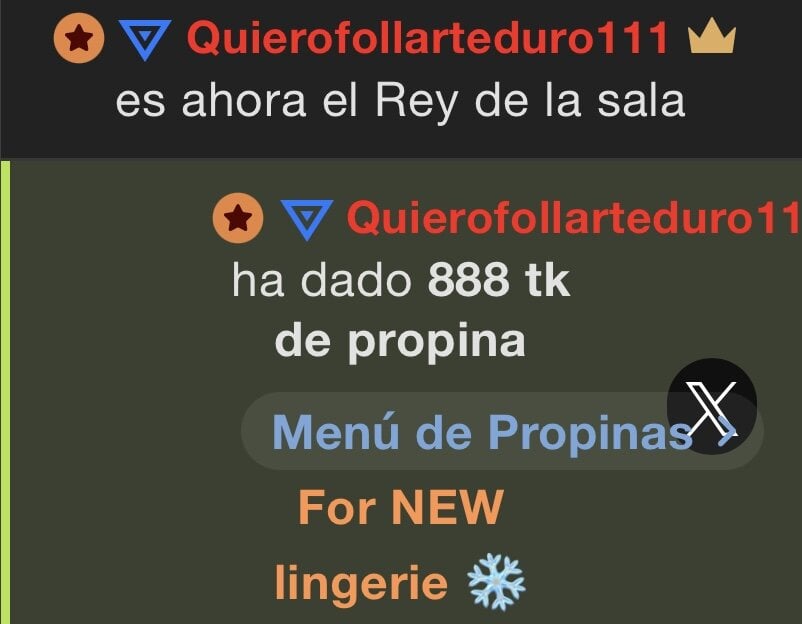Tap the Quierofollarteduro11 username in the 888 tk tip message
The height and width of the screenshot is (624, 802).
tap(572, 218)
